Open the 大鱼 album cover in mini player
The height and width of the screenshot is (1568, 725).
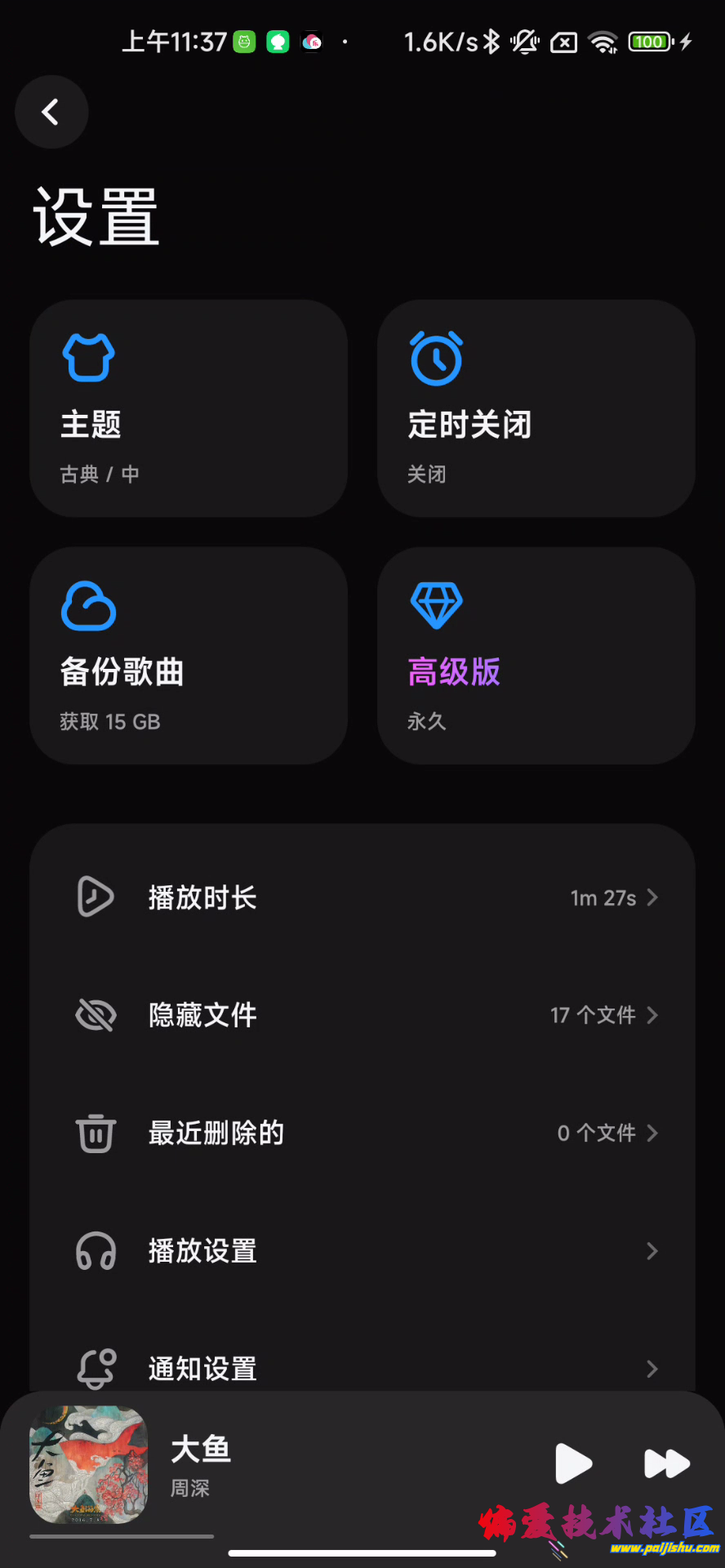[89, 1464]
